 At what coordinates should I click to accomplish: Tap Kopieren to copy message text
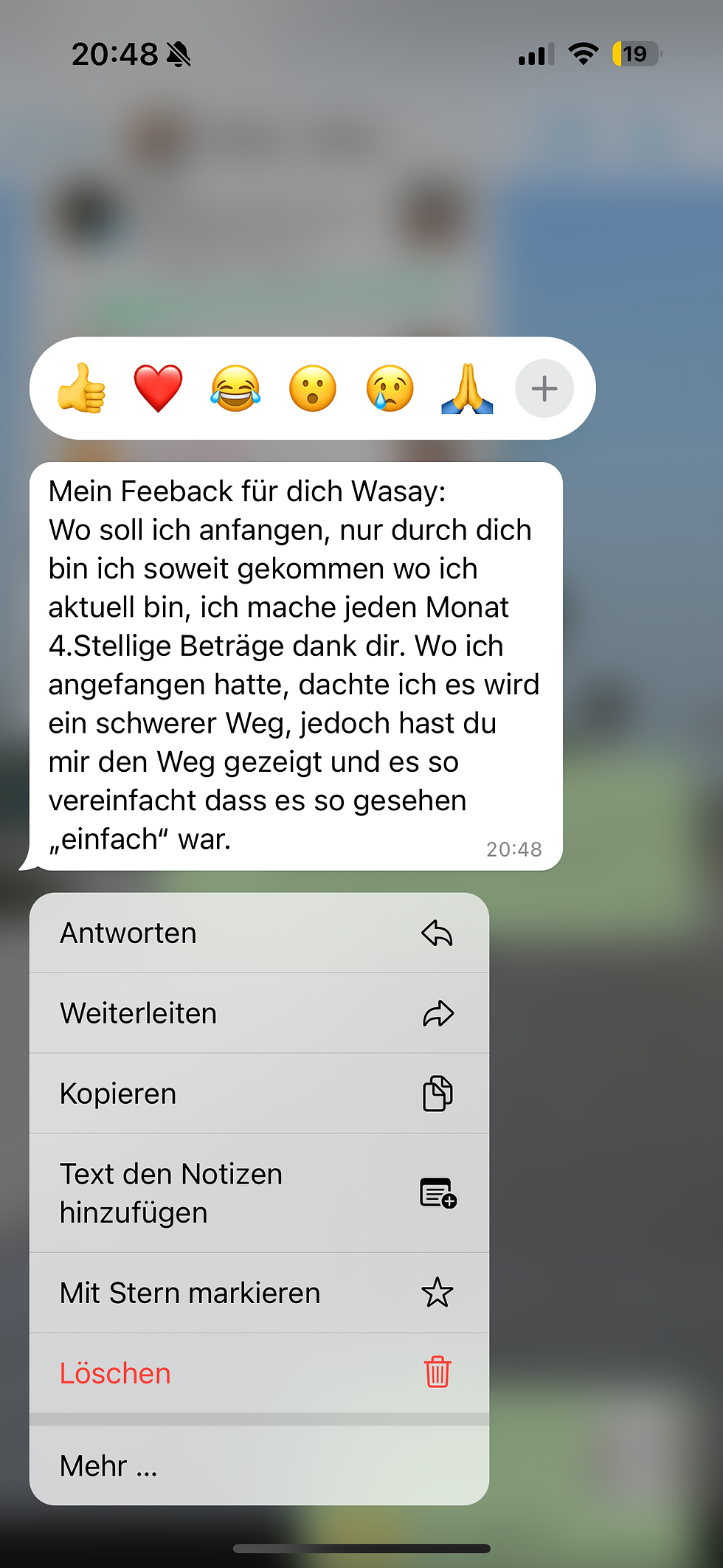coord(259,1094)
